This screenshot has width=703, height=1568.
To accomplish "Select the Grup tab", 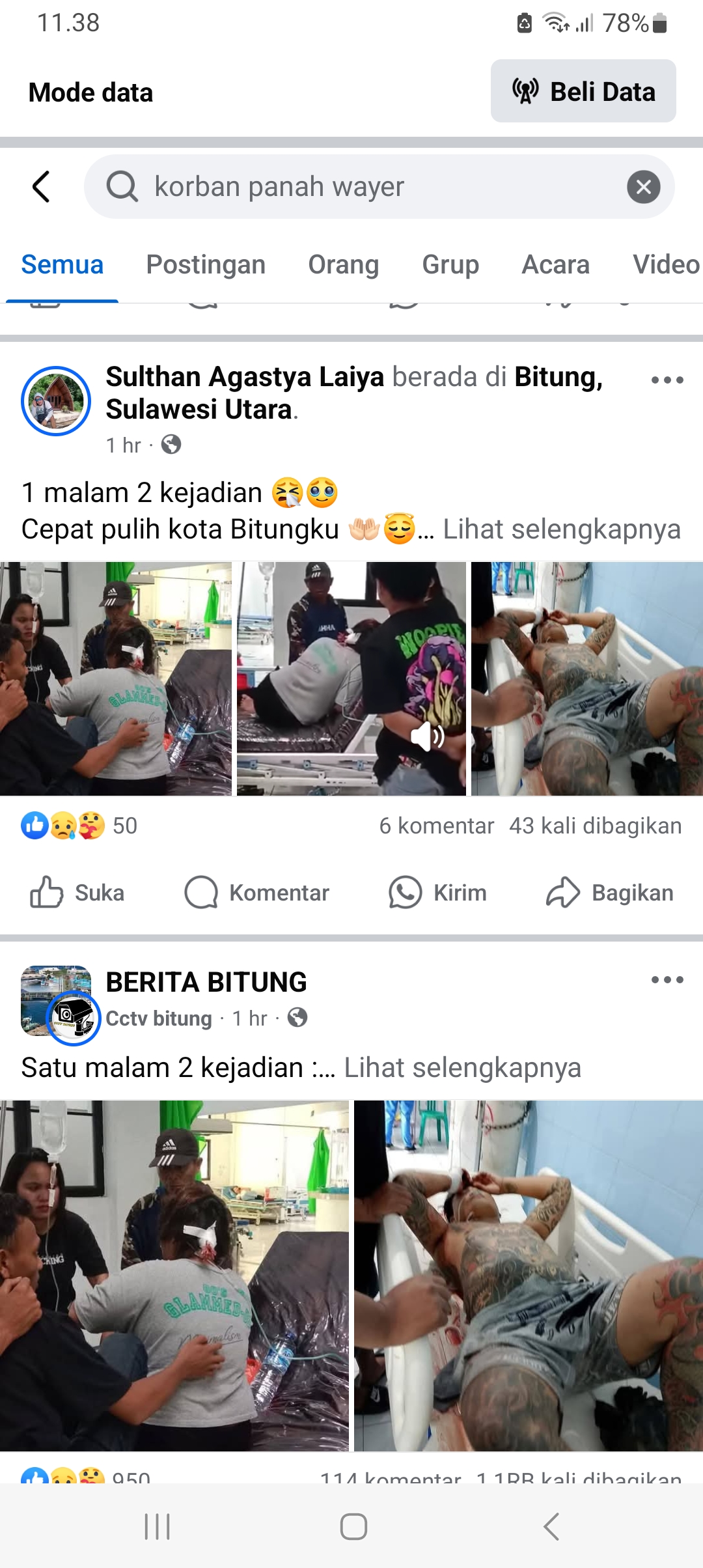I will tap(450, 264).
